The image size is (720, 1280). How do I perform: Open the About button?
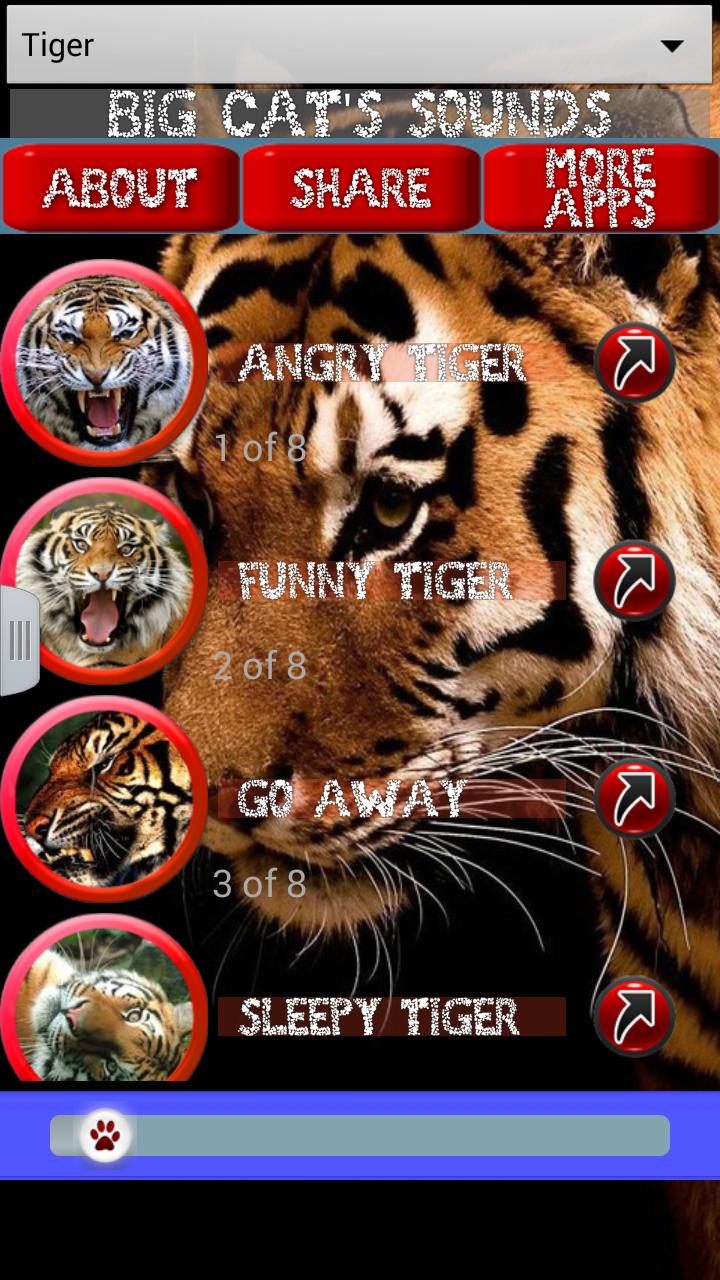click(x=120, y=188)
